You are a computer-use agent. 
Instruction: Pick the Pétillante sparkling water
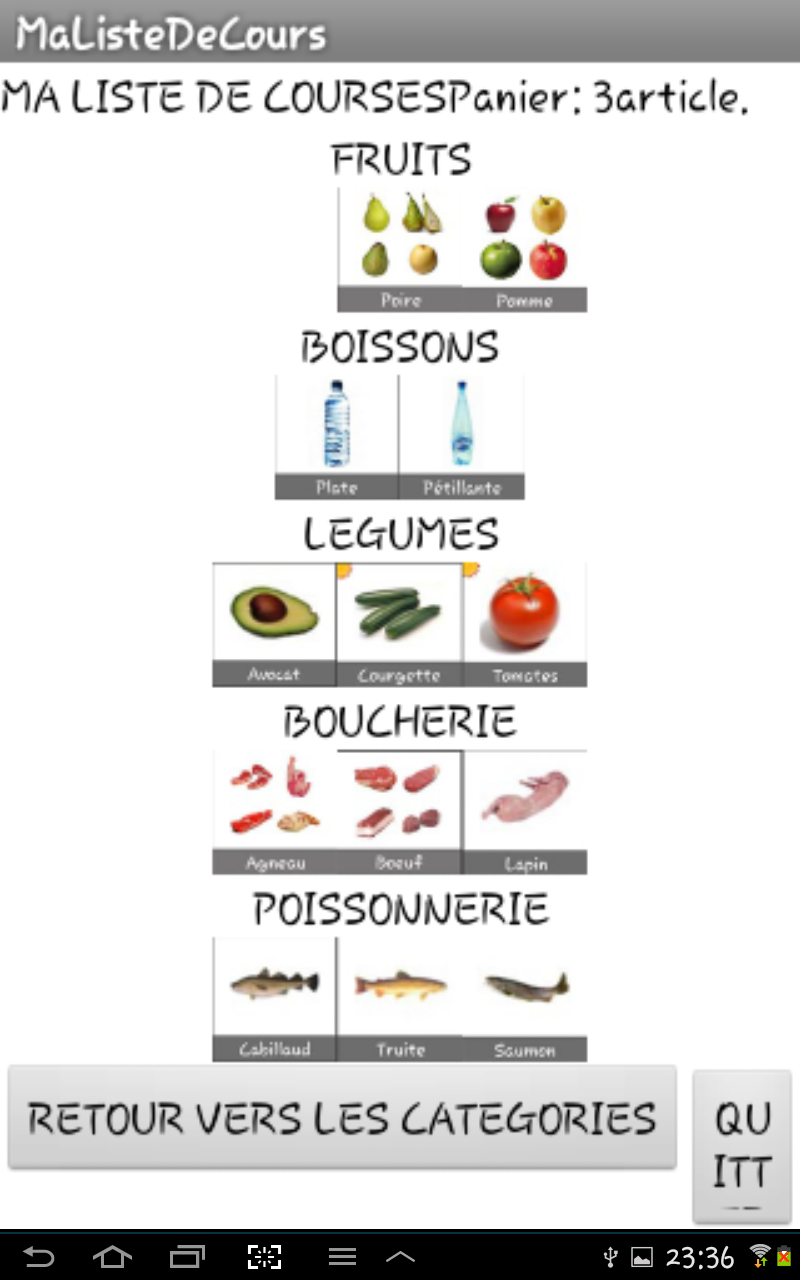[462, 437]
